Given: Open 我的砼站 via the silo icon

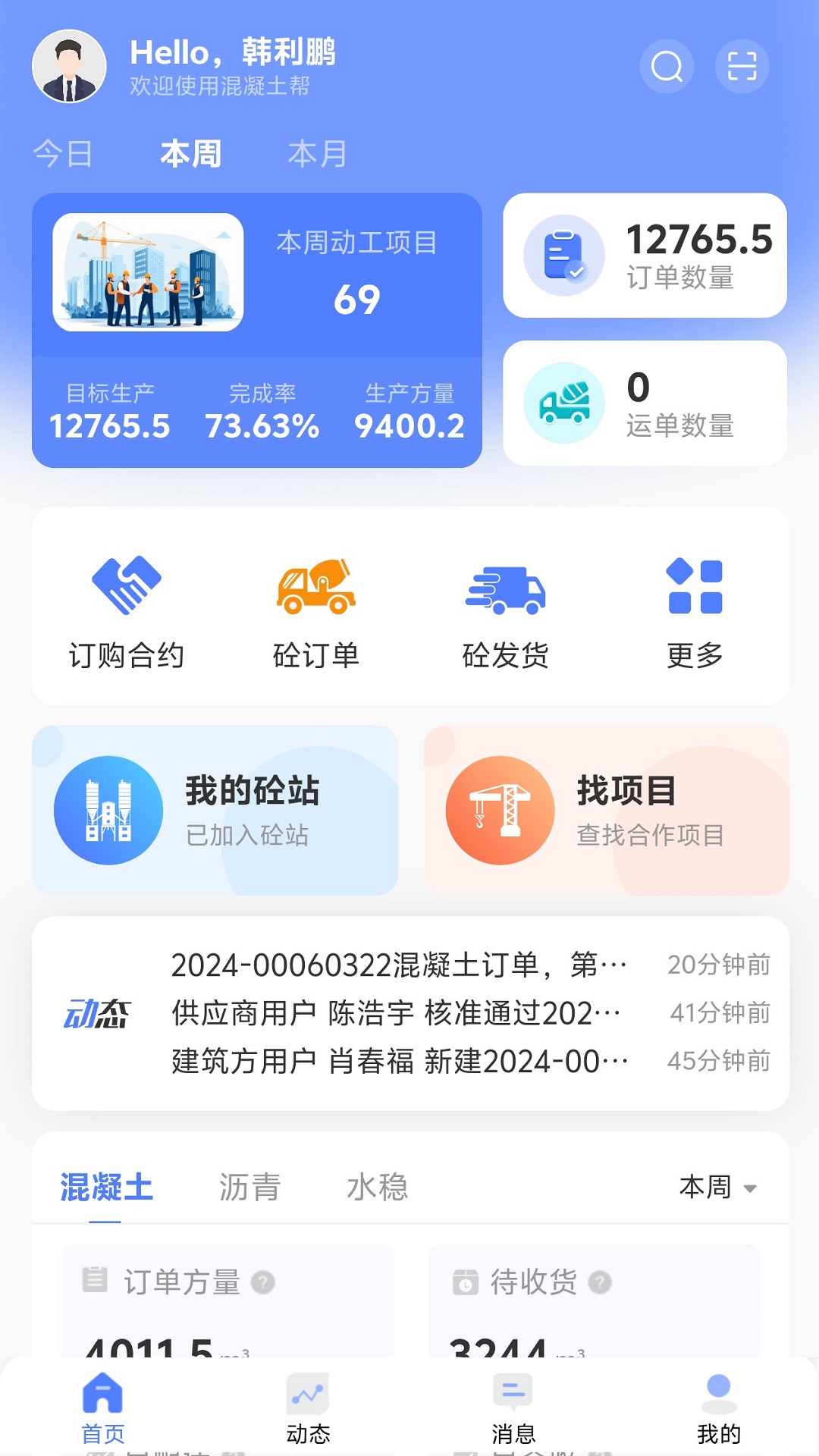Looking at the screenshot, I should coord(108,809).
